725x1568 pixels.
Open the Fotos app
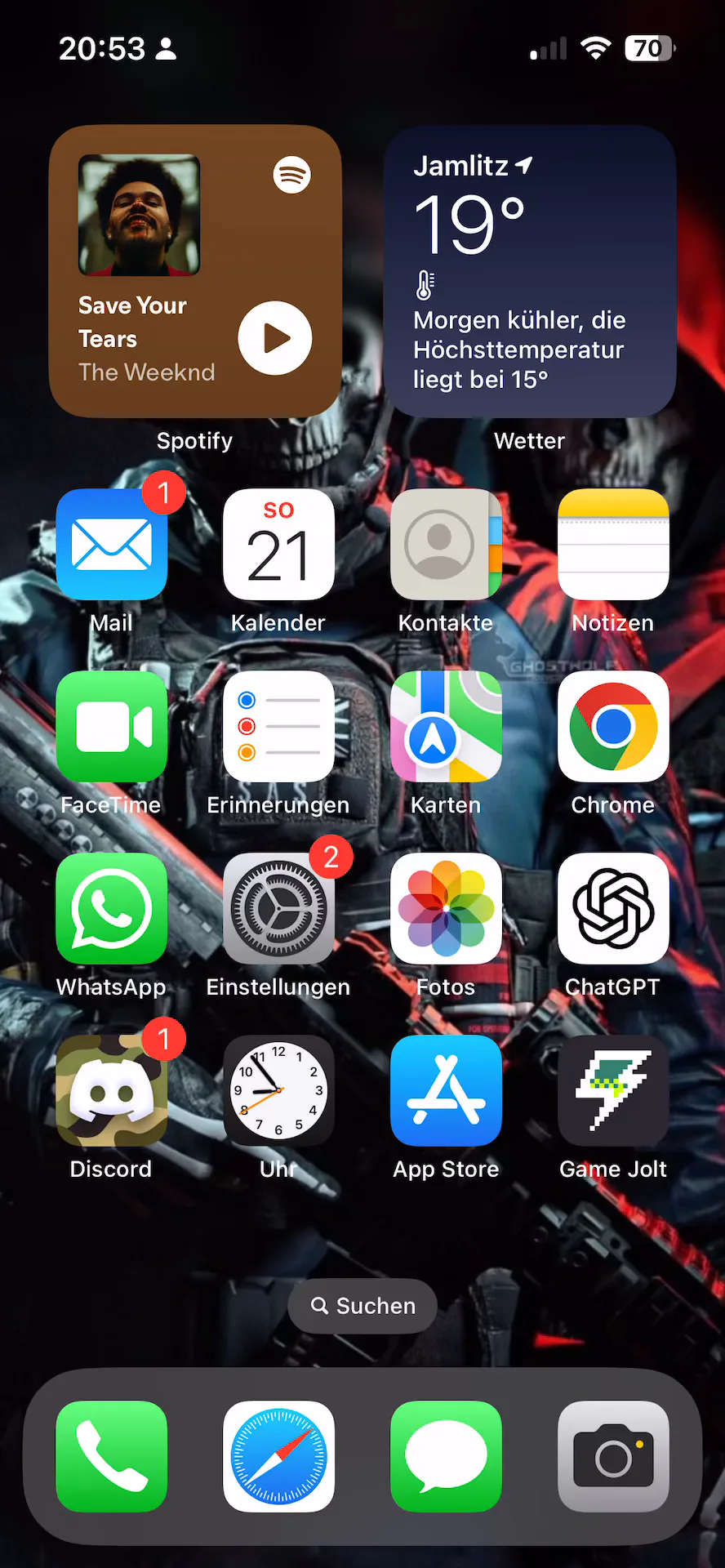[446, 909]
